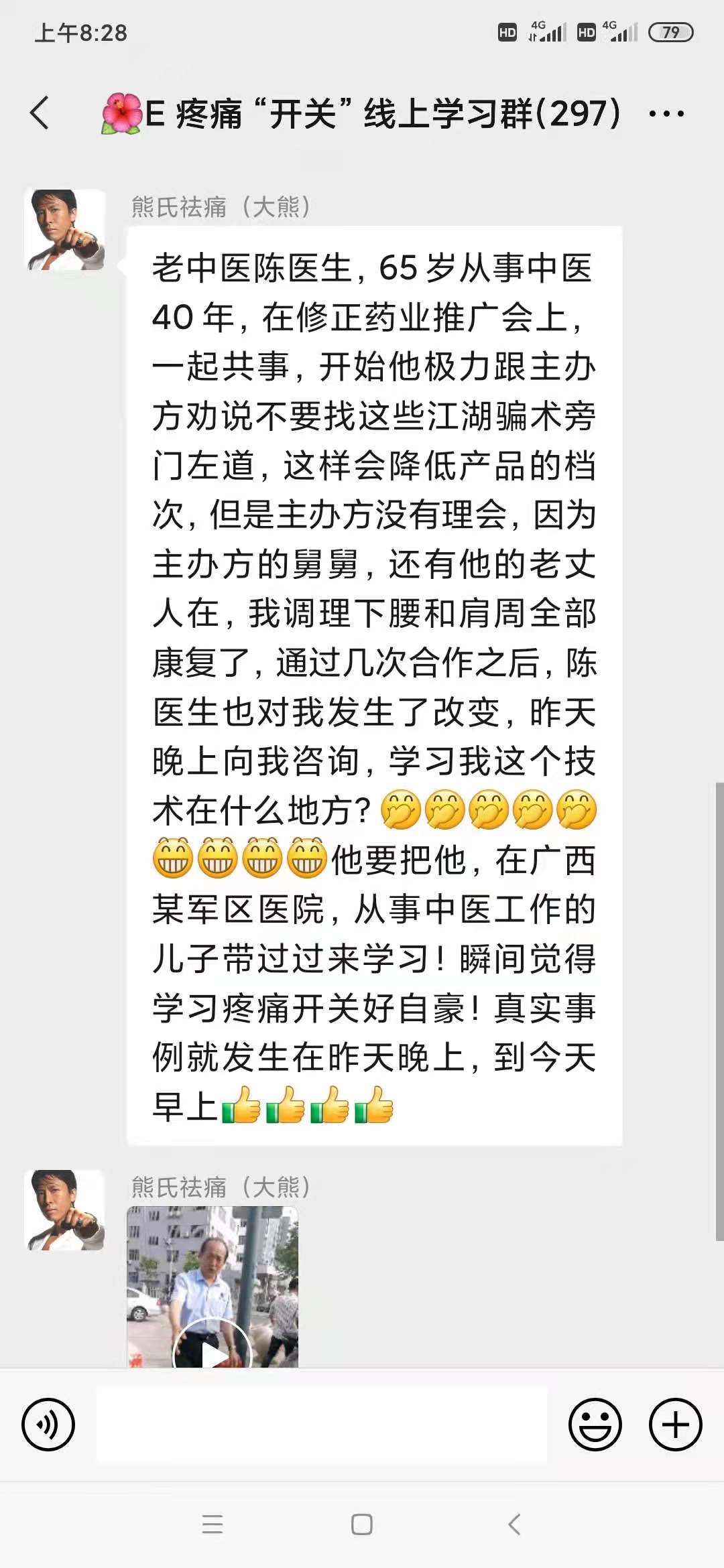724x1568 pixels.
Task: Open group chat info via three dots
Action: 666,114
